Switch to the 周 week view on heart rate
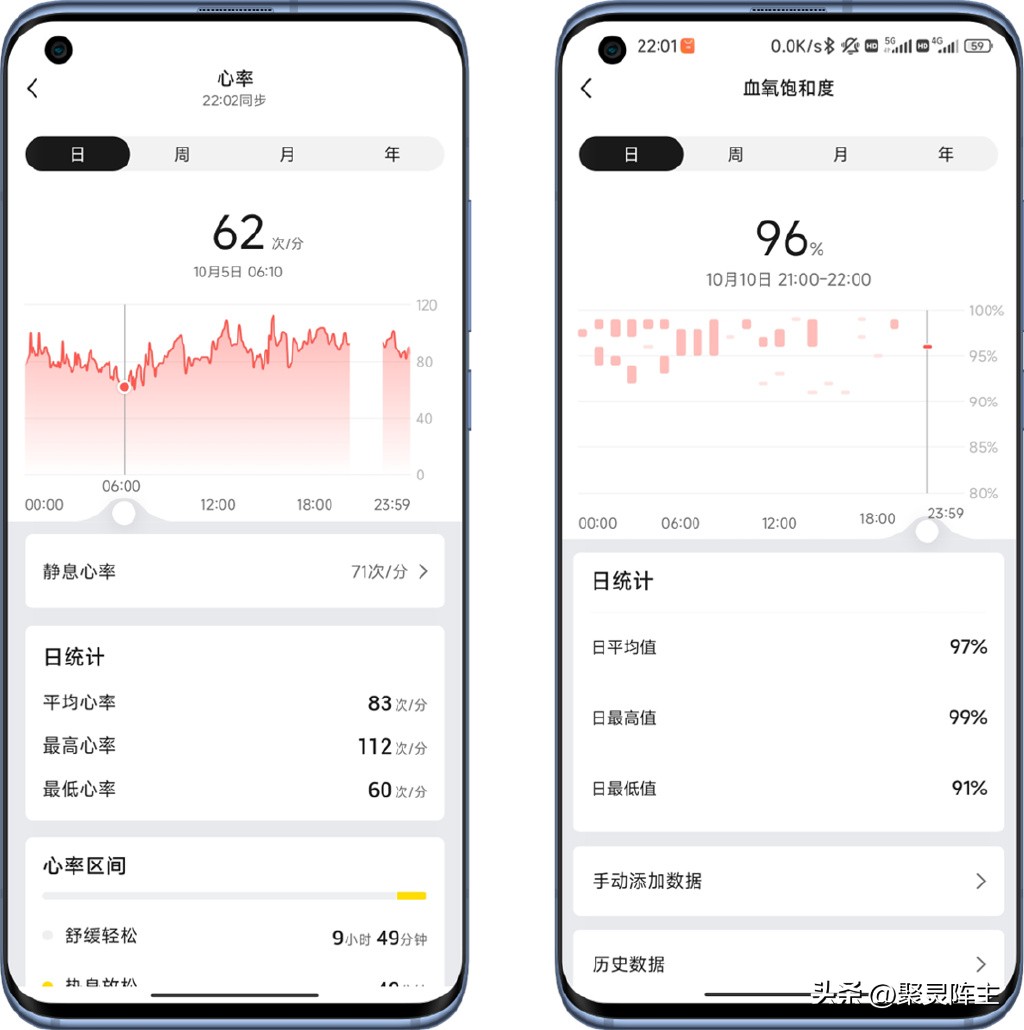Viewport: 1024px width, 1030px height. point(182,154)
